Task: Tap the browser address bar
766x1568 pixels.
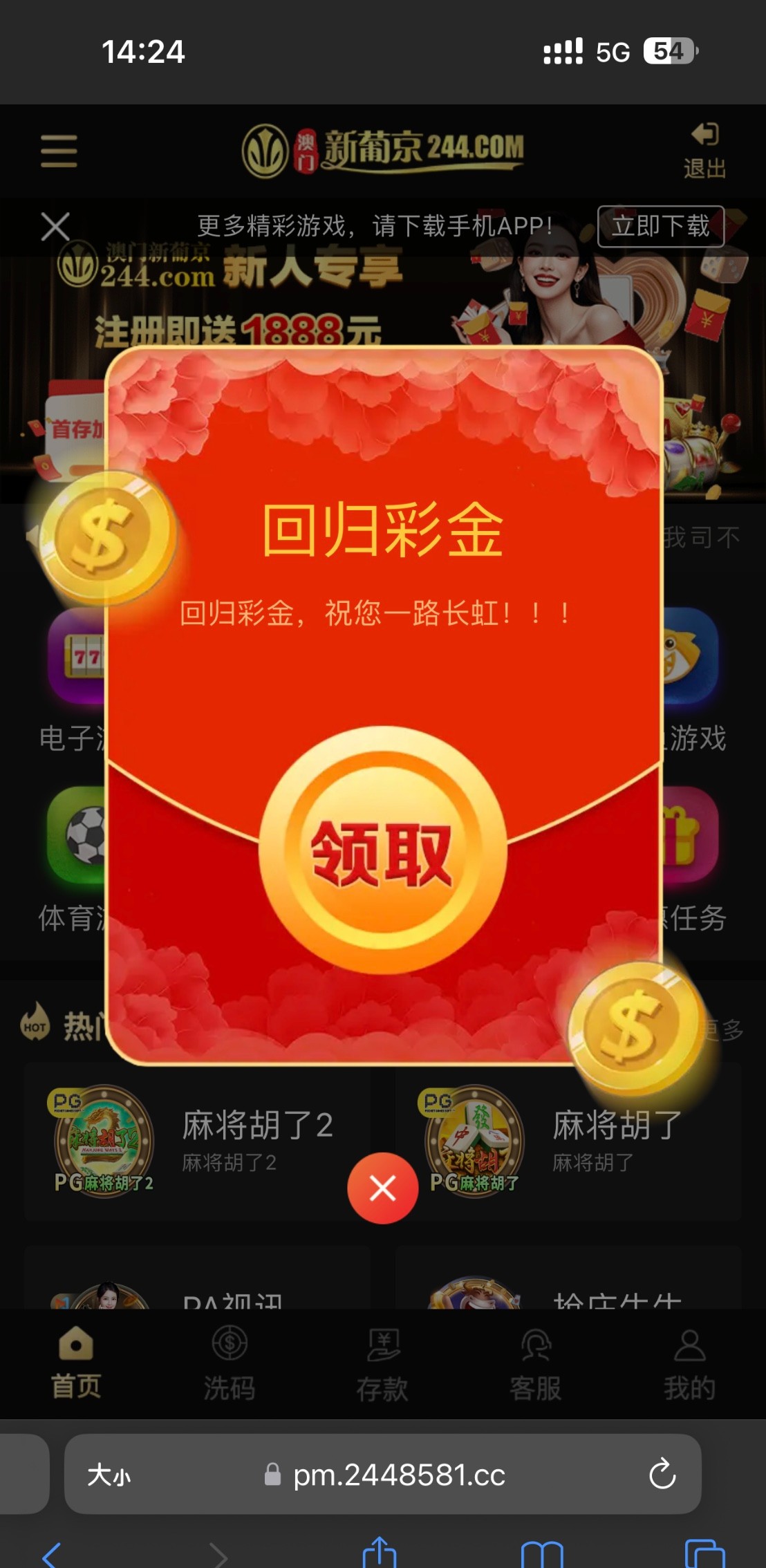Action: click(x=399, y=1475)
